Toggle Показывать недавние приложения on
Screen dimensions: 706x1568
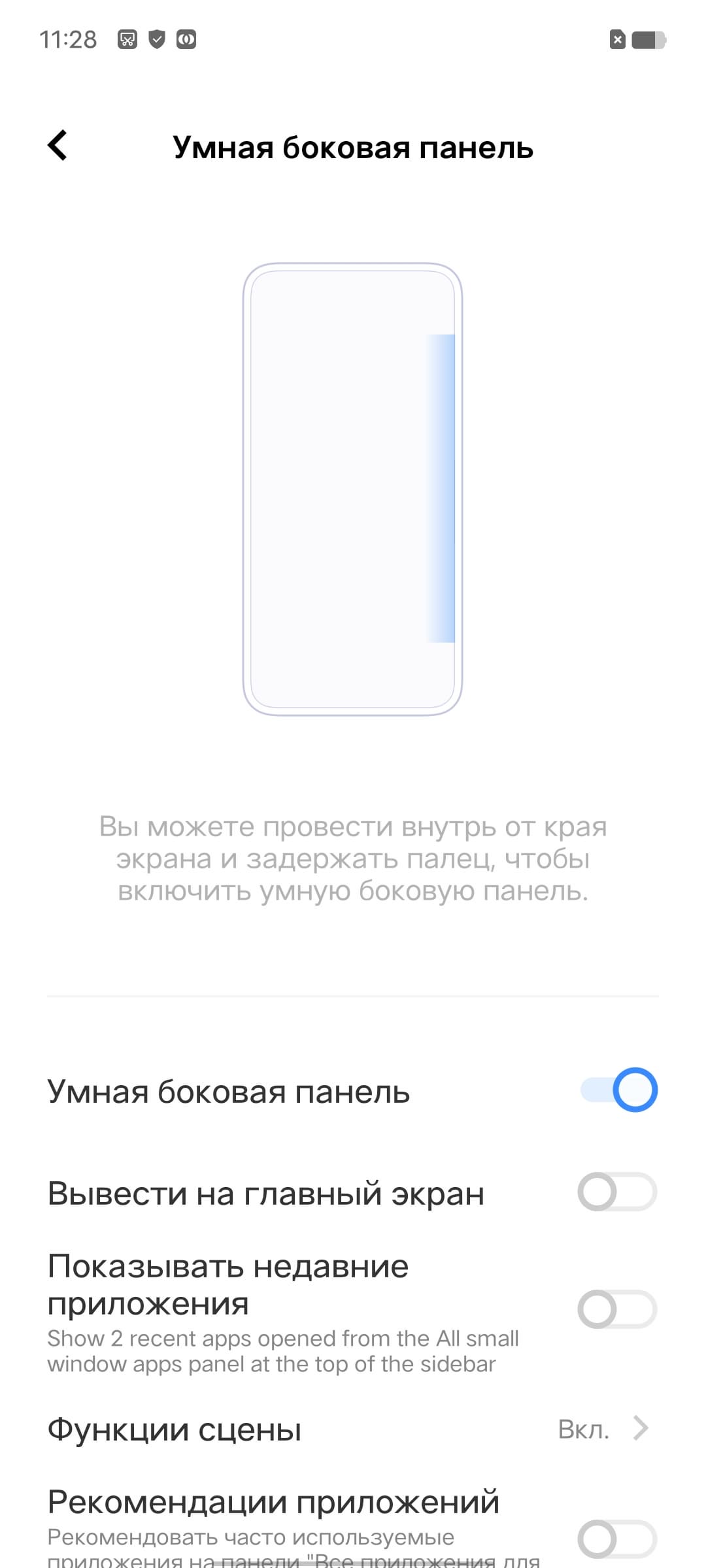(x=617, y=1309)
